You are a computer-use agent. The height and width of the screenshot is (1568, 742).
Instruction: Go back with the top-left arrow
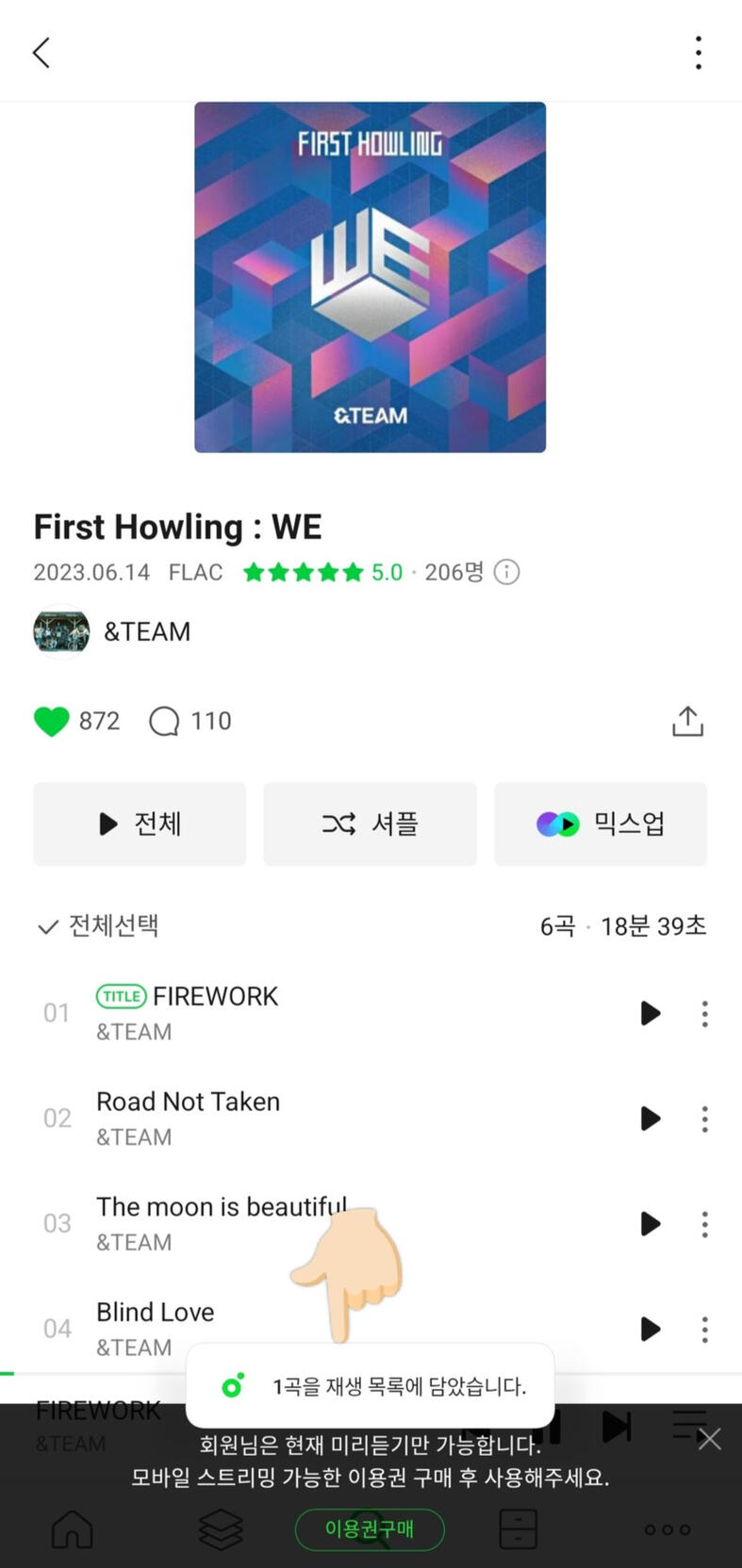tap(41, 53)
